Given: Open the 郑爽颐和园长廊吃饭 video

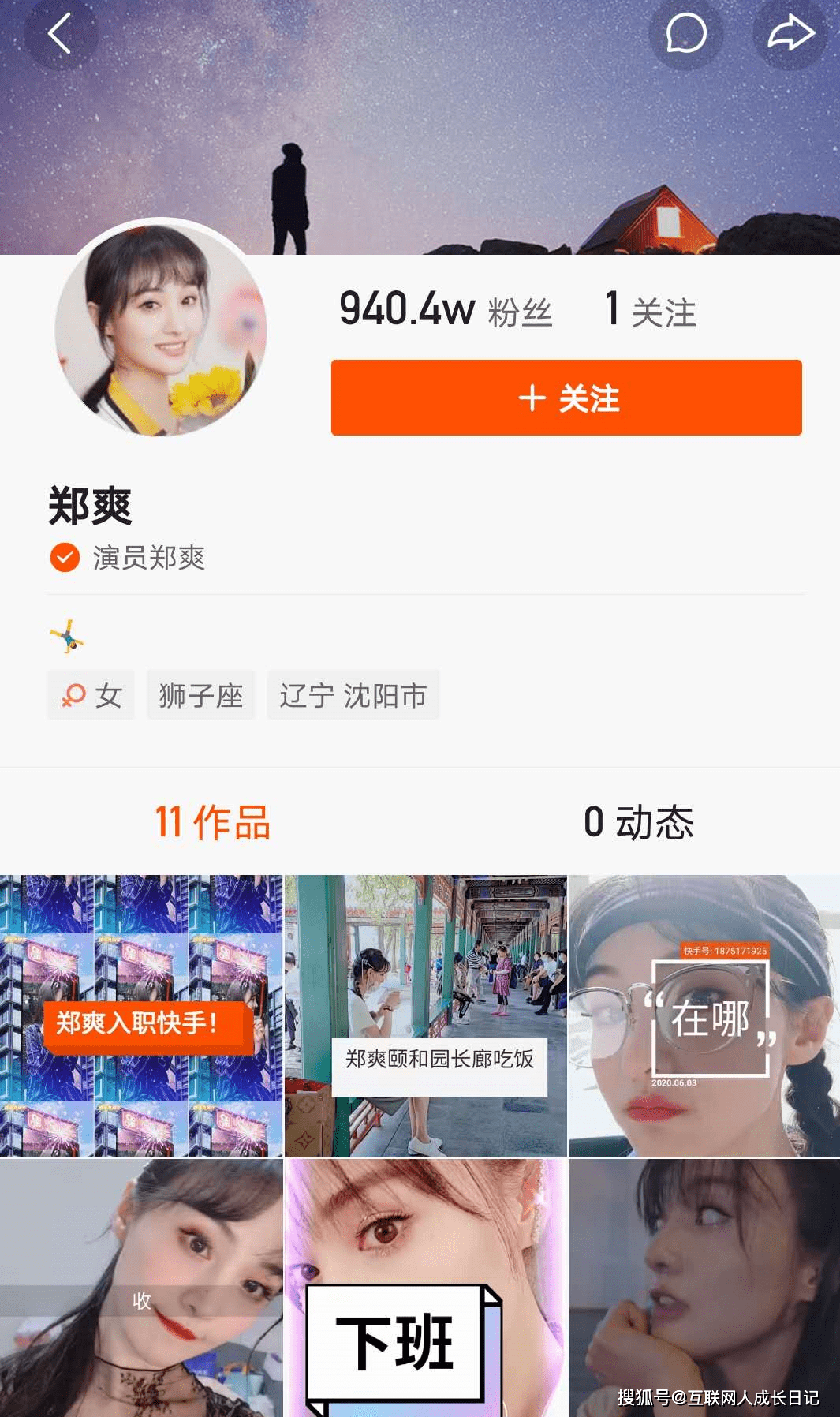Looking at the screenshot, I should click(426, 1015).
